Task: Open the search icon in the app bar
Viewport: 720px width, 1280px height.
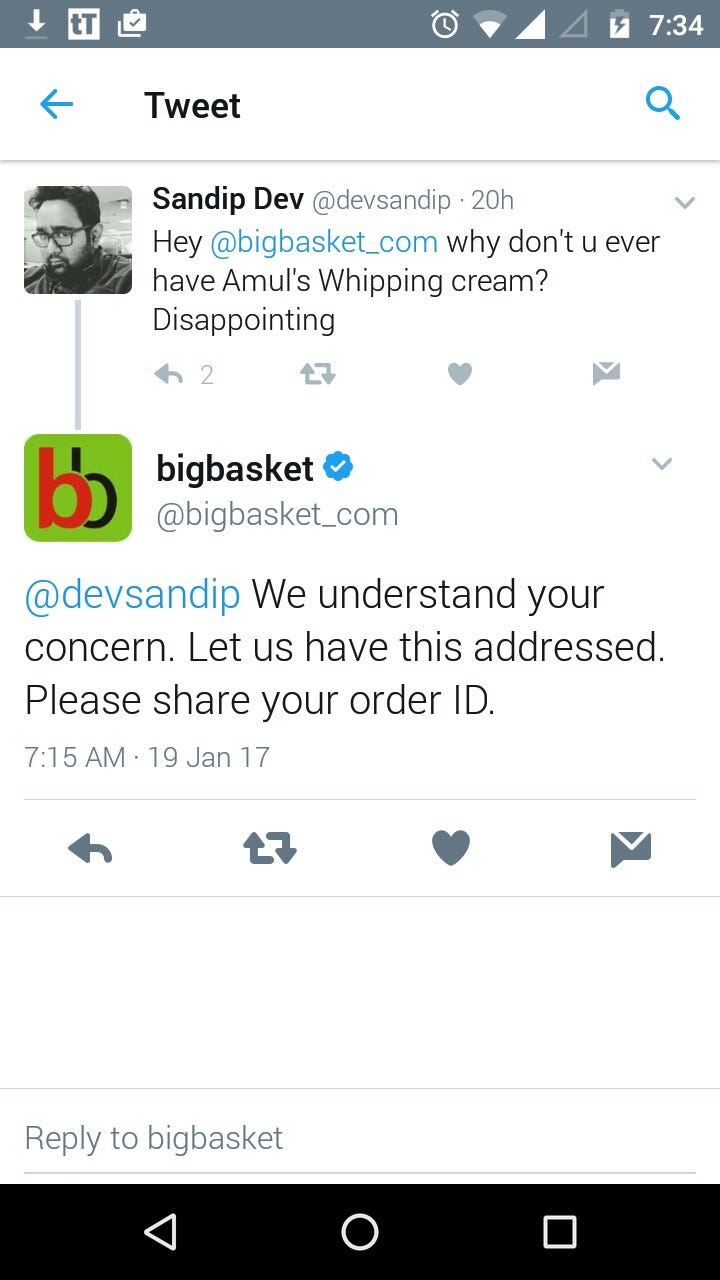Action: click(x=662, y=103)
